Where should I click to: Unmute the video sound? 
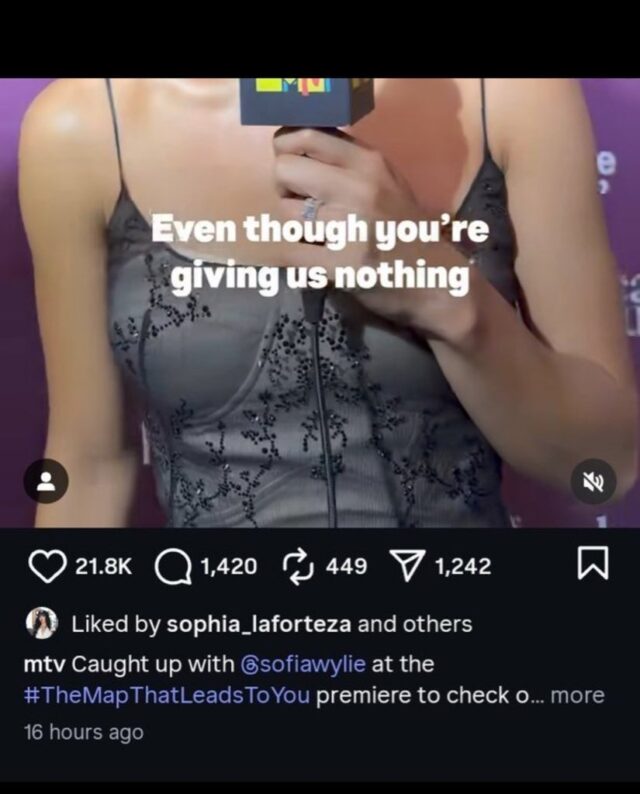(x=595, y=482)
